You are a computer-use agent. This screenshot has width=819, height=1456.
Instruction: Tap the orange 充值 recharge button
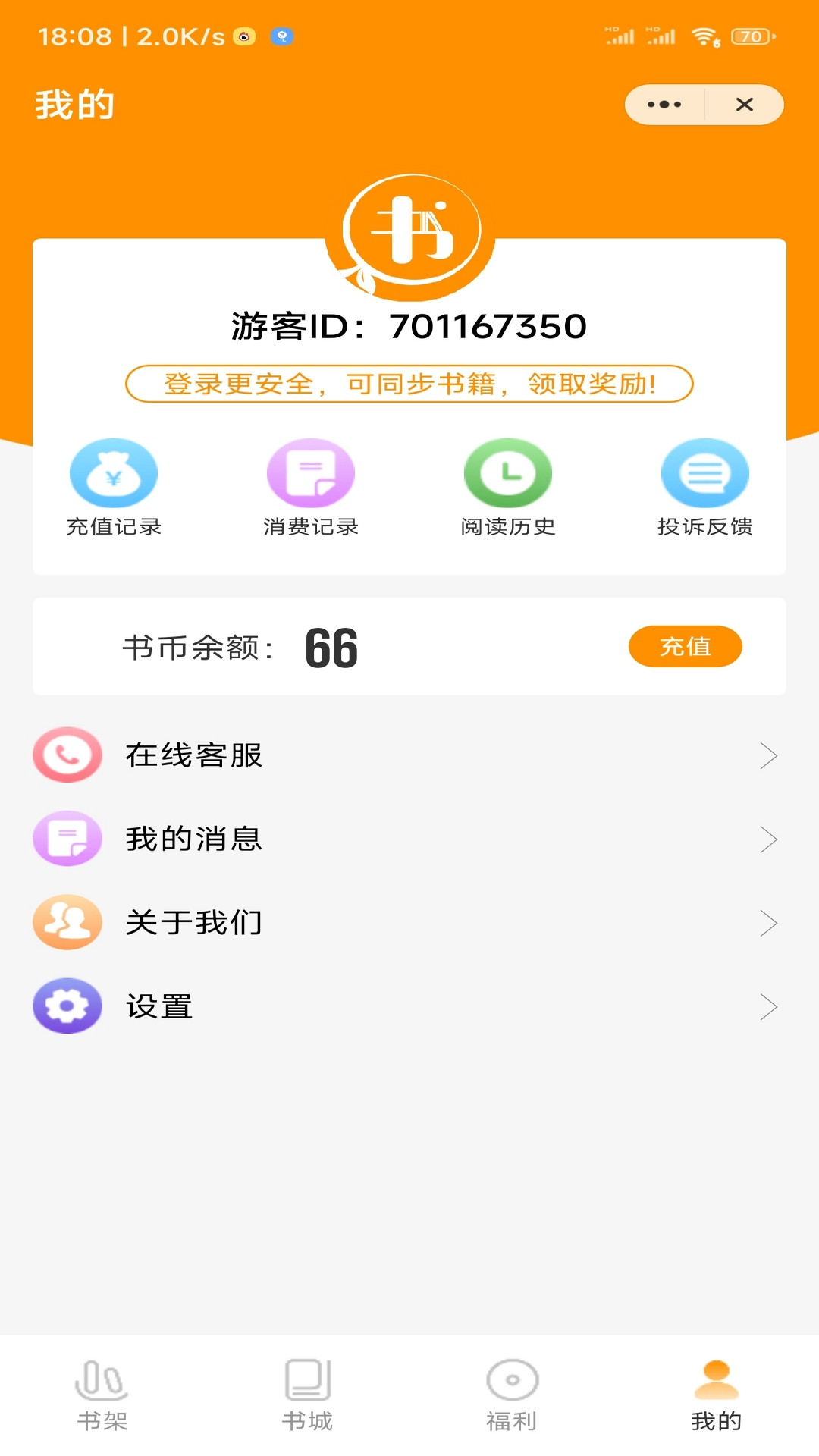pos(685,646)
